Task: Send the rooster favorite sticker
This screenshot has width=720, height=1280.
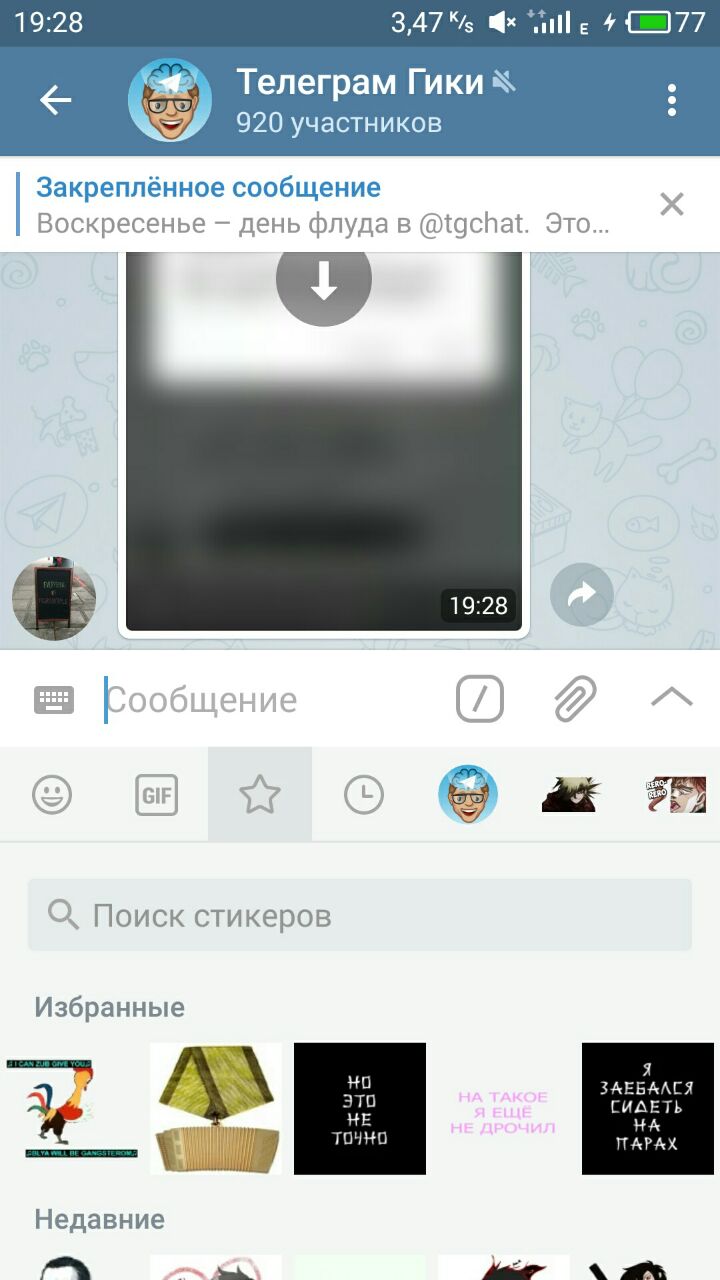Action: coord(70,1108)
